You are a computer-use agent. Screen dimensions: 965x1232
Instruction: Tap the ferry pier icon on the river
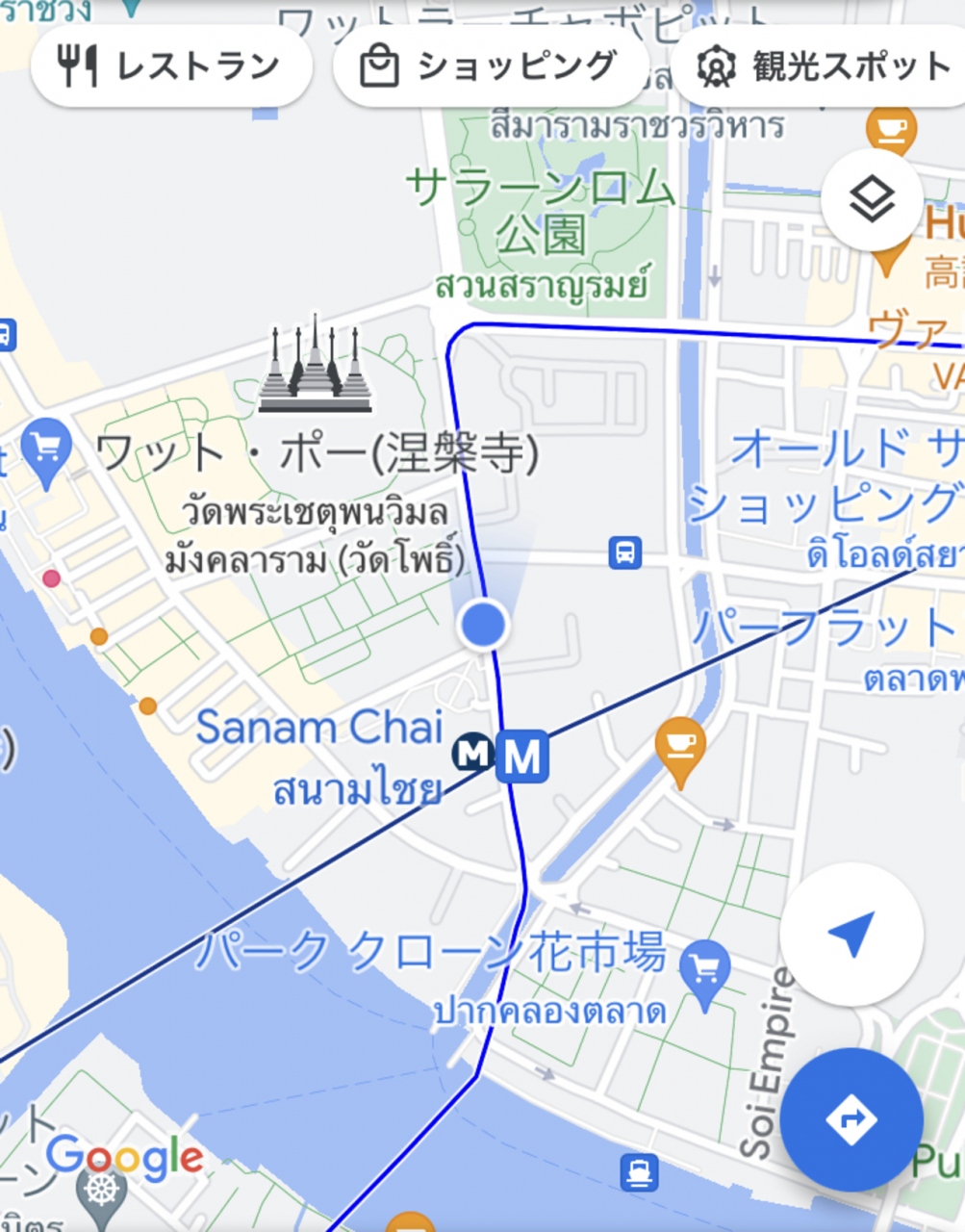(x=639, y=1171)
